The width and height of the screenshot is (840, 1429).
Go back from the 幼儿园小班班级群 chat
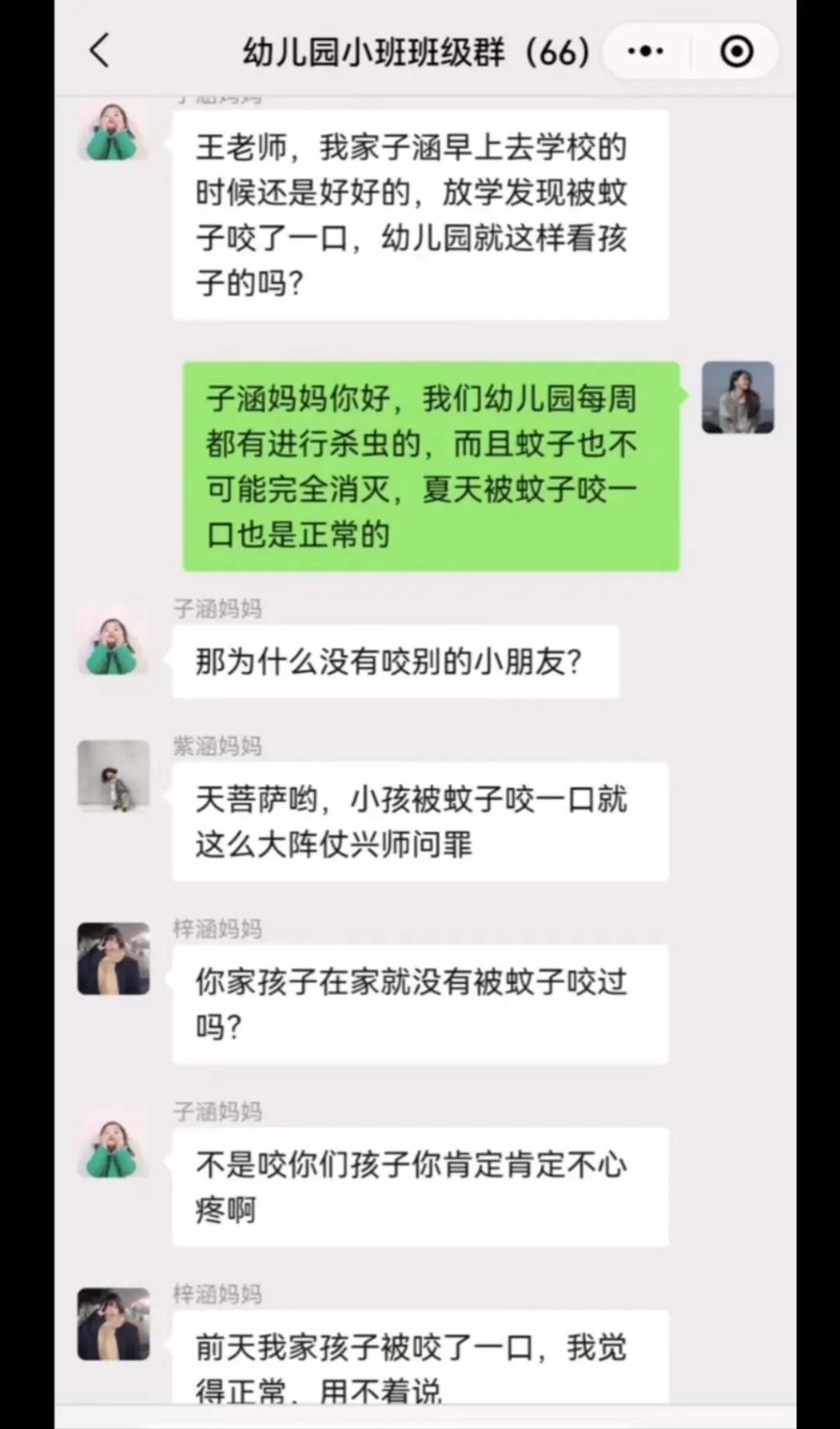pos(99,51)
